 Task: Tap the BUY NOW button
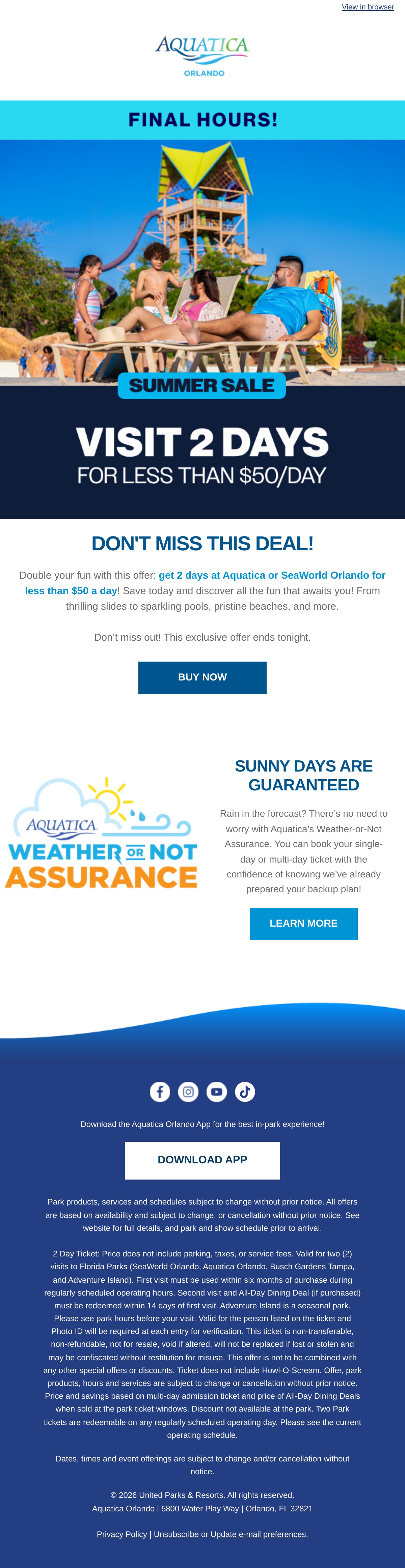click(202, 677)
